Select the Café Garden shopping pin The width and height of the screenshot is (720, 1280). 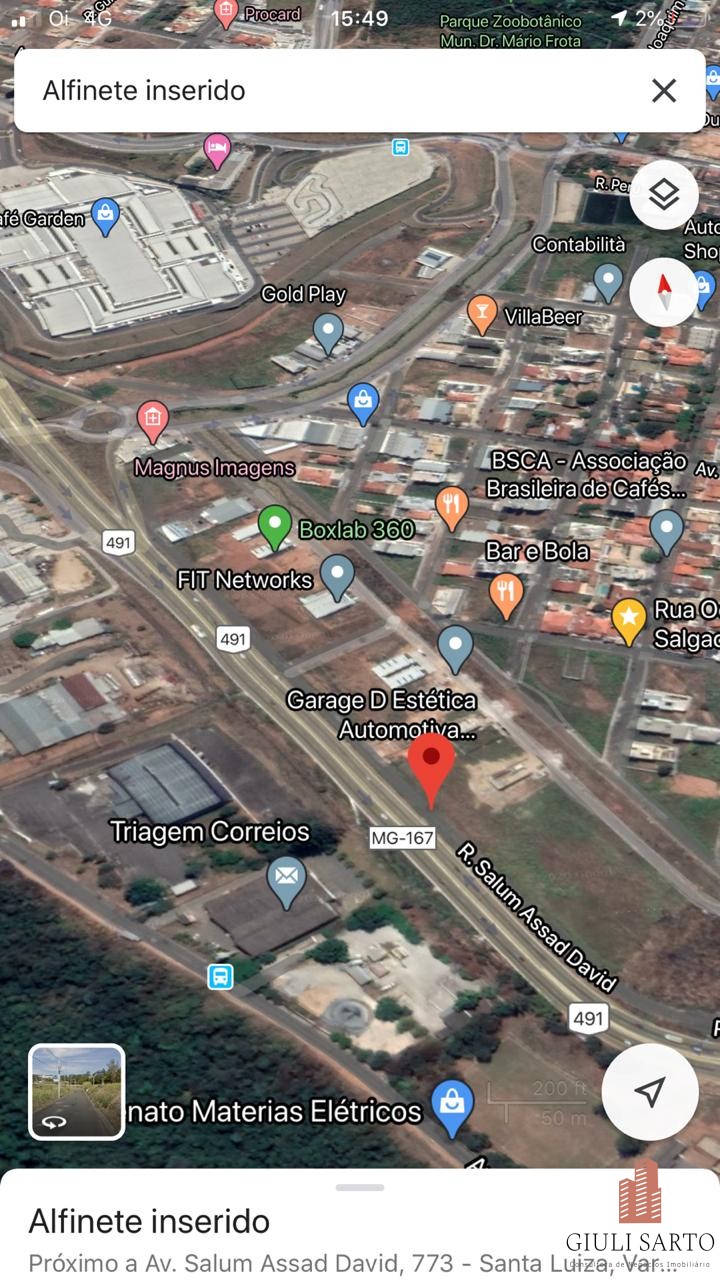click(x=105, y=215)
